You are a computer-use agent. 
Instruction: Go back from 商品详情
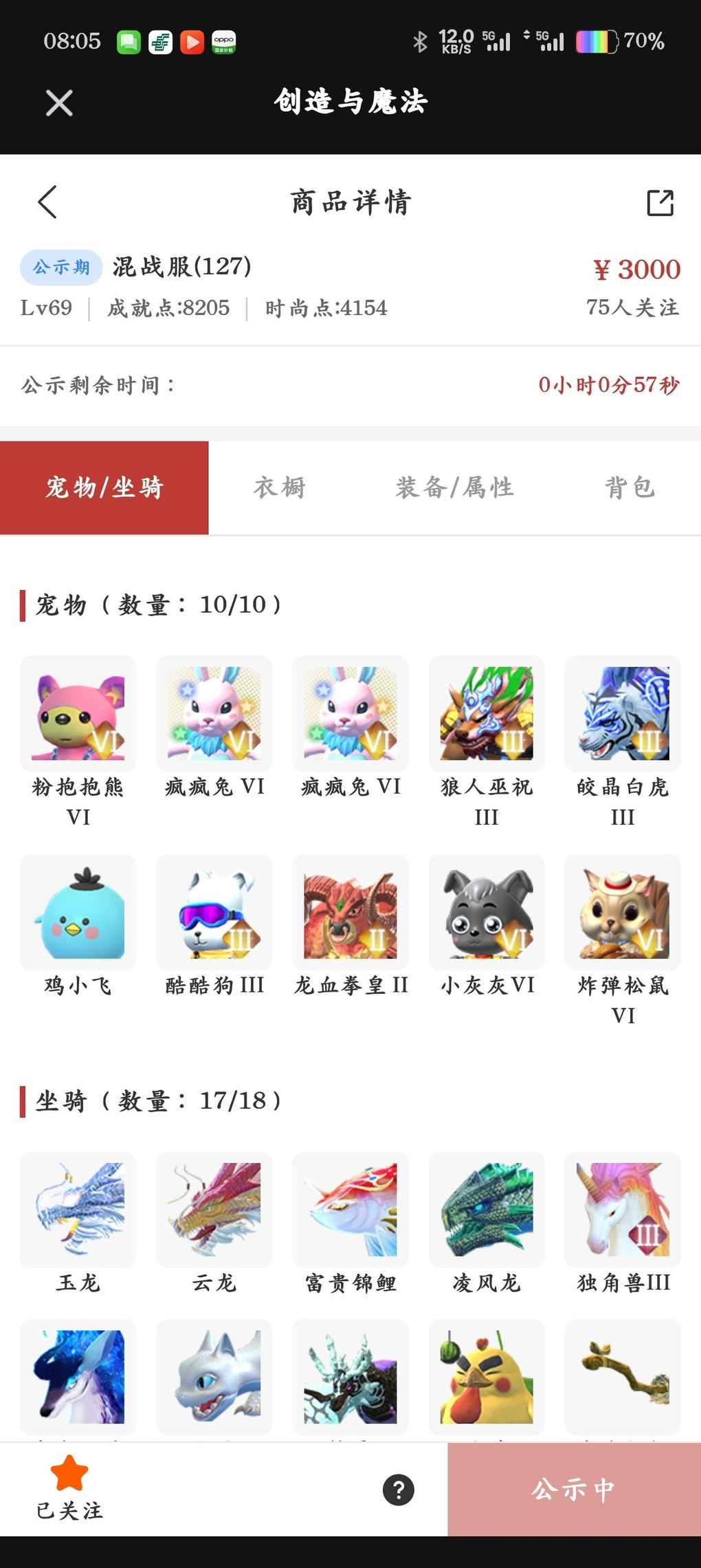(x=47, y=202)
